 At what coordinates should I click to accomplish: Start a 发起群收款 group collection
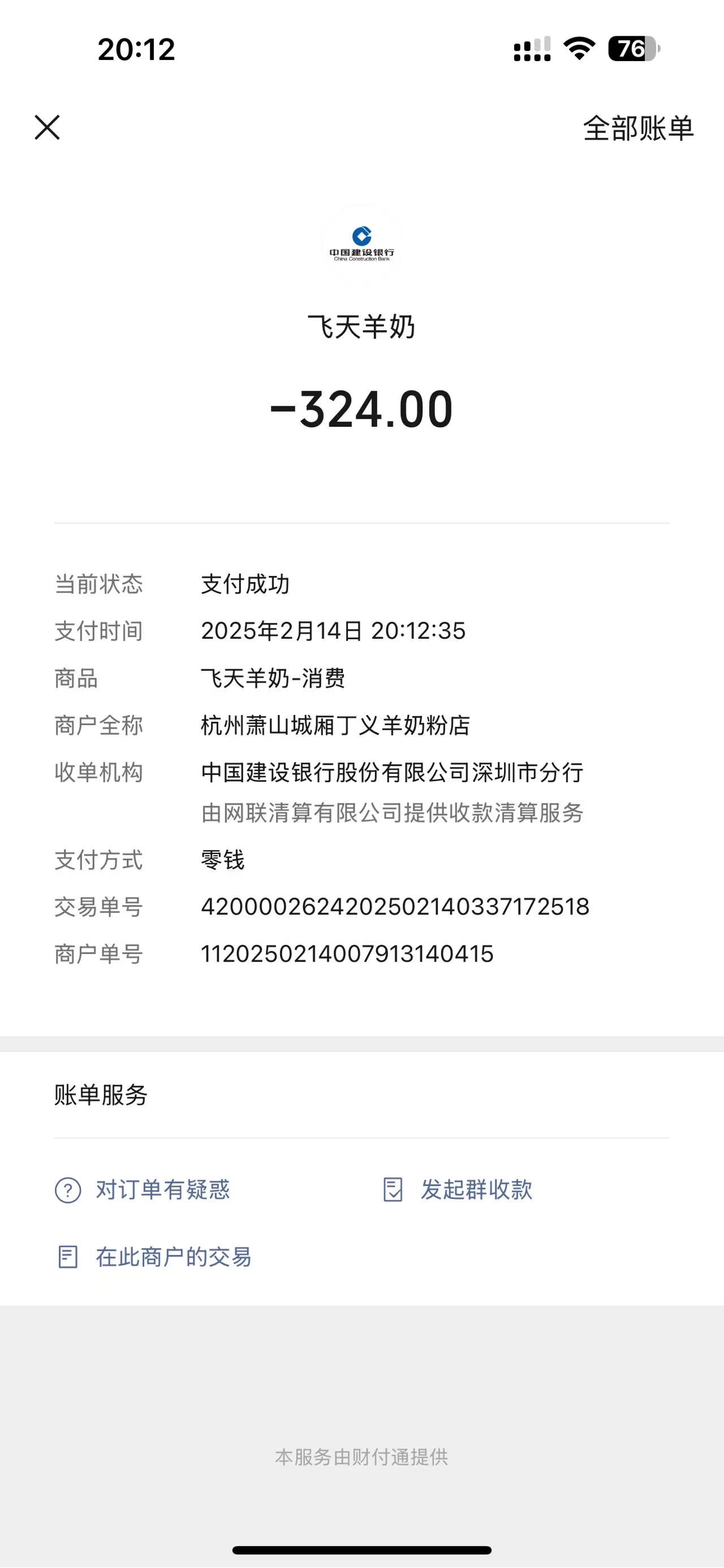coord(458,1190)
